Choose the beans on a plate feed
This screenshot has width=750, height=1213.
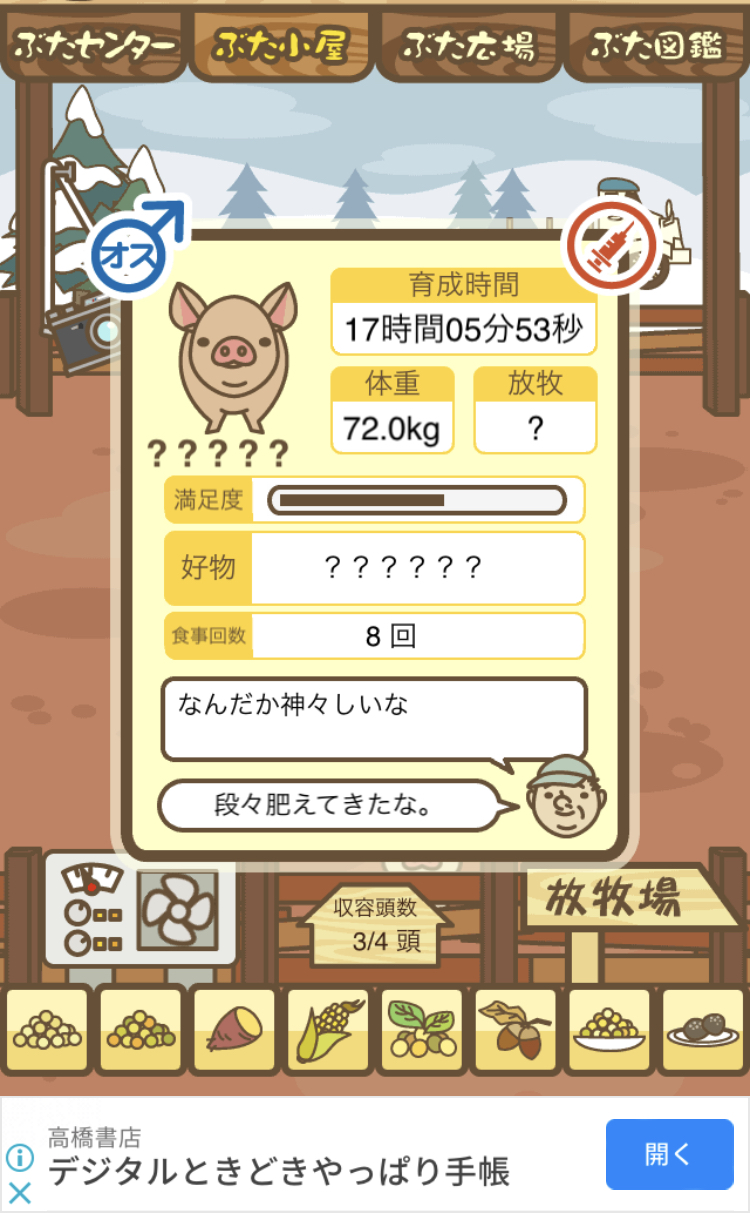(x=610, y=1030)
